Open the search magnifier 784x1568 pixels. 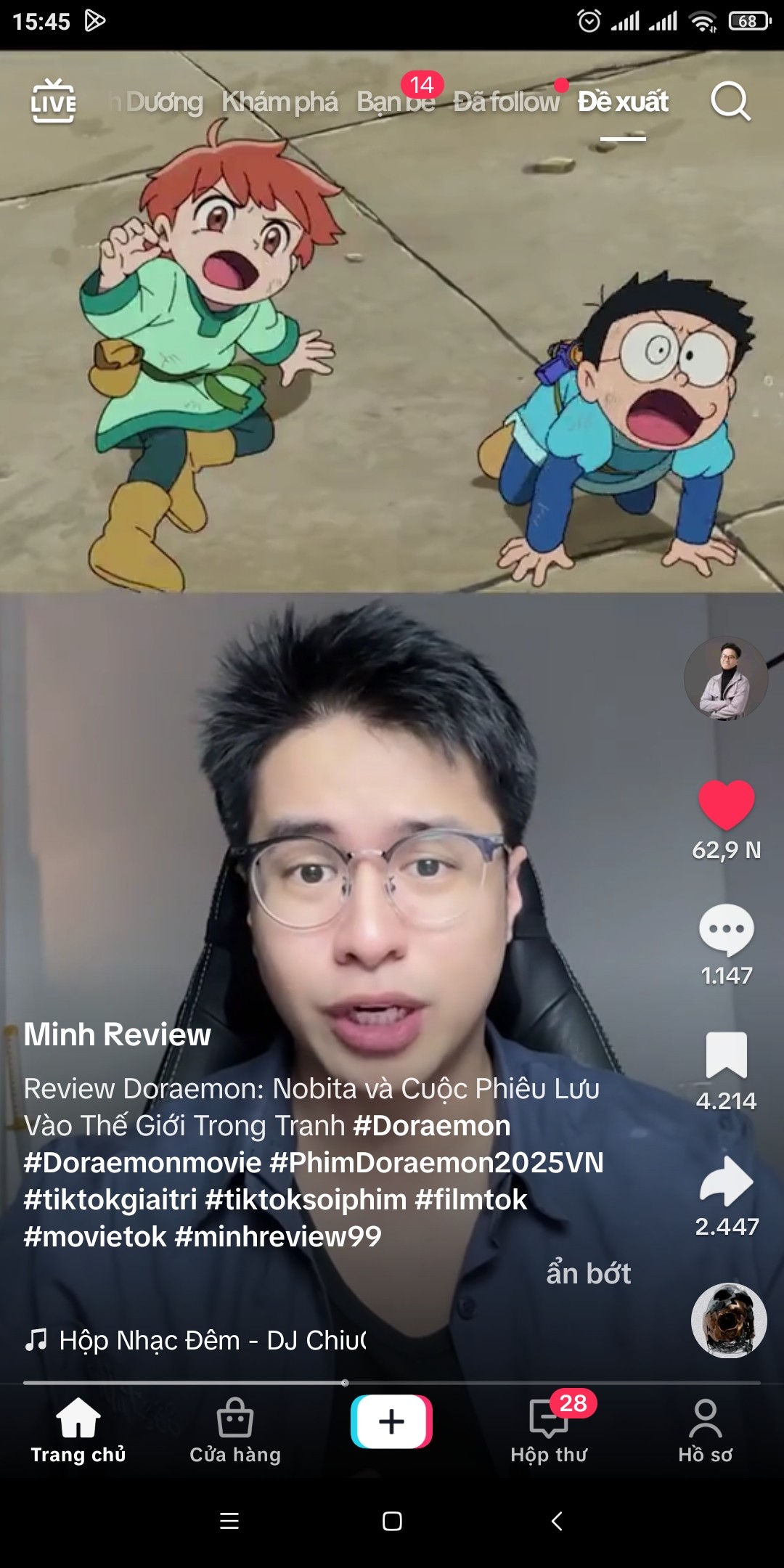(x=730, y=101)
